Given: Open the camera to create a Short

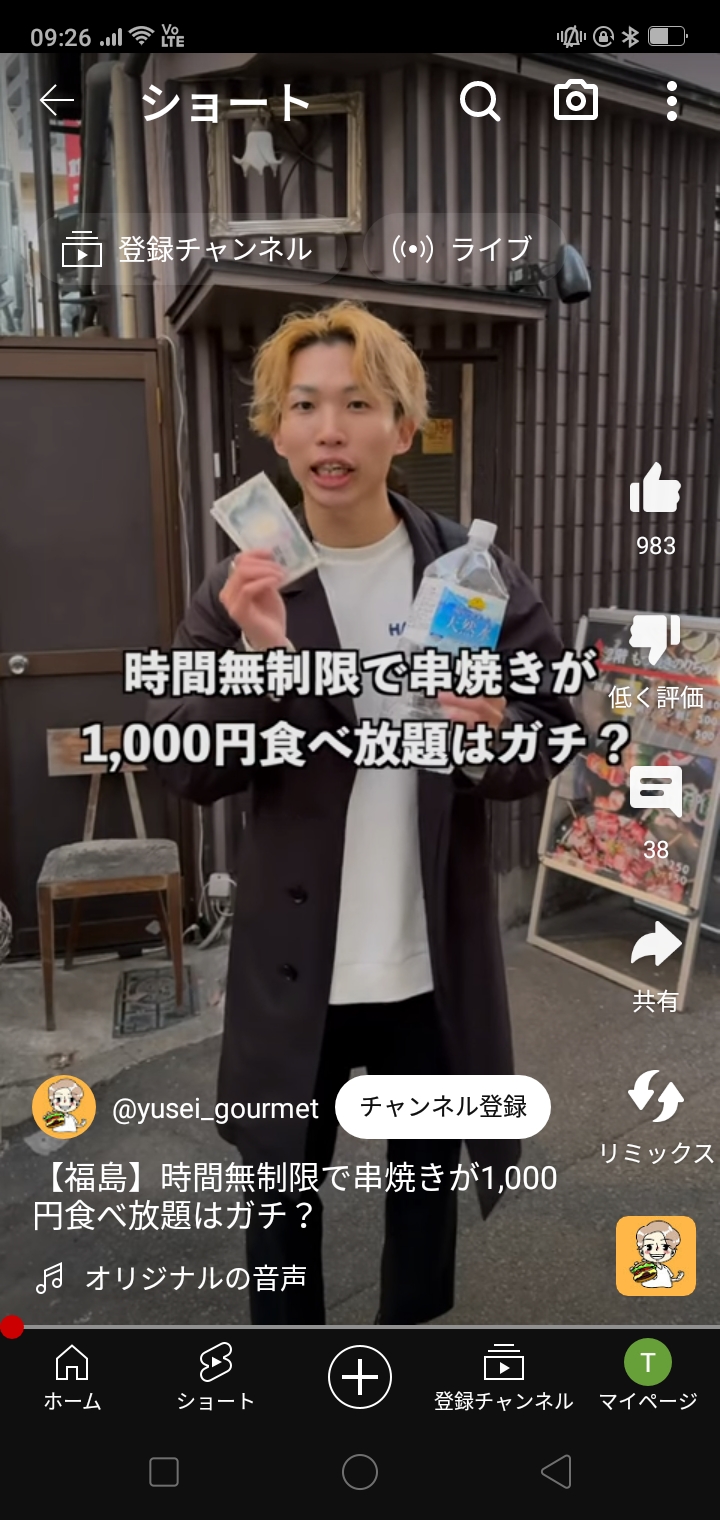Looking at the screenshot, I should pyautogui.click(x=576, y=101).
